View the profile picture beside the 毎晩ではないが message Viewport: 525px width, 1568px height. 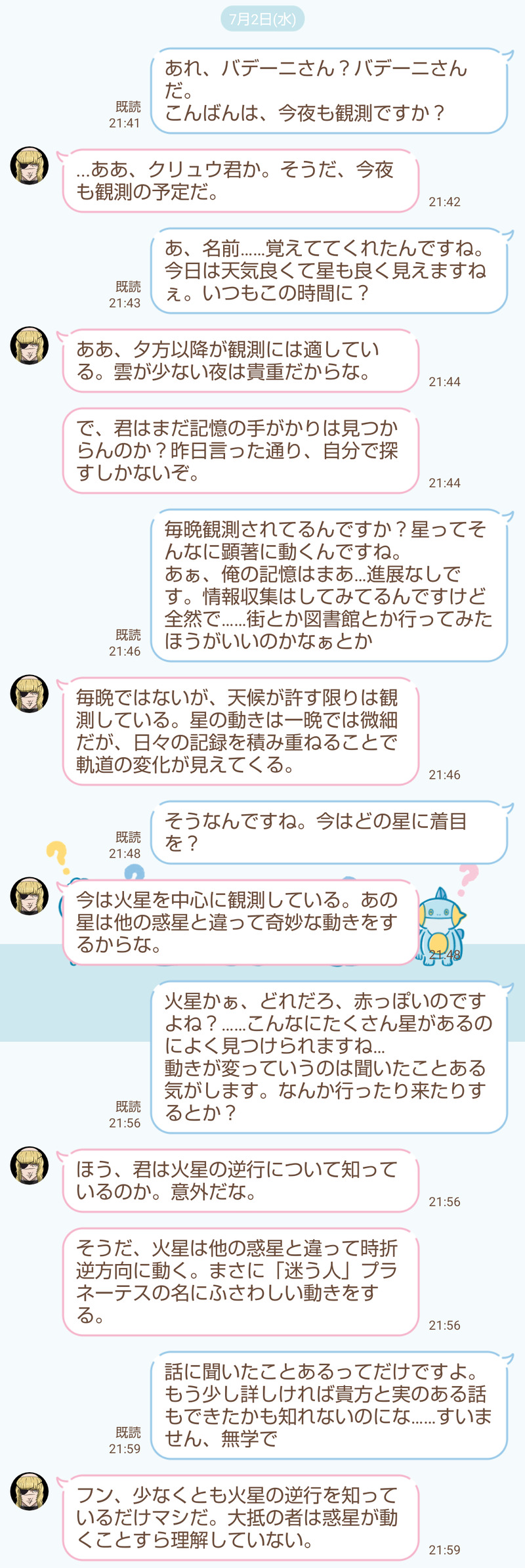tap(30, 693)
